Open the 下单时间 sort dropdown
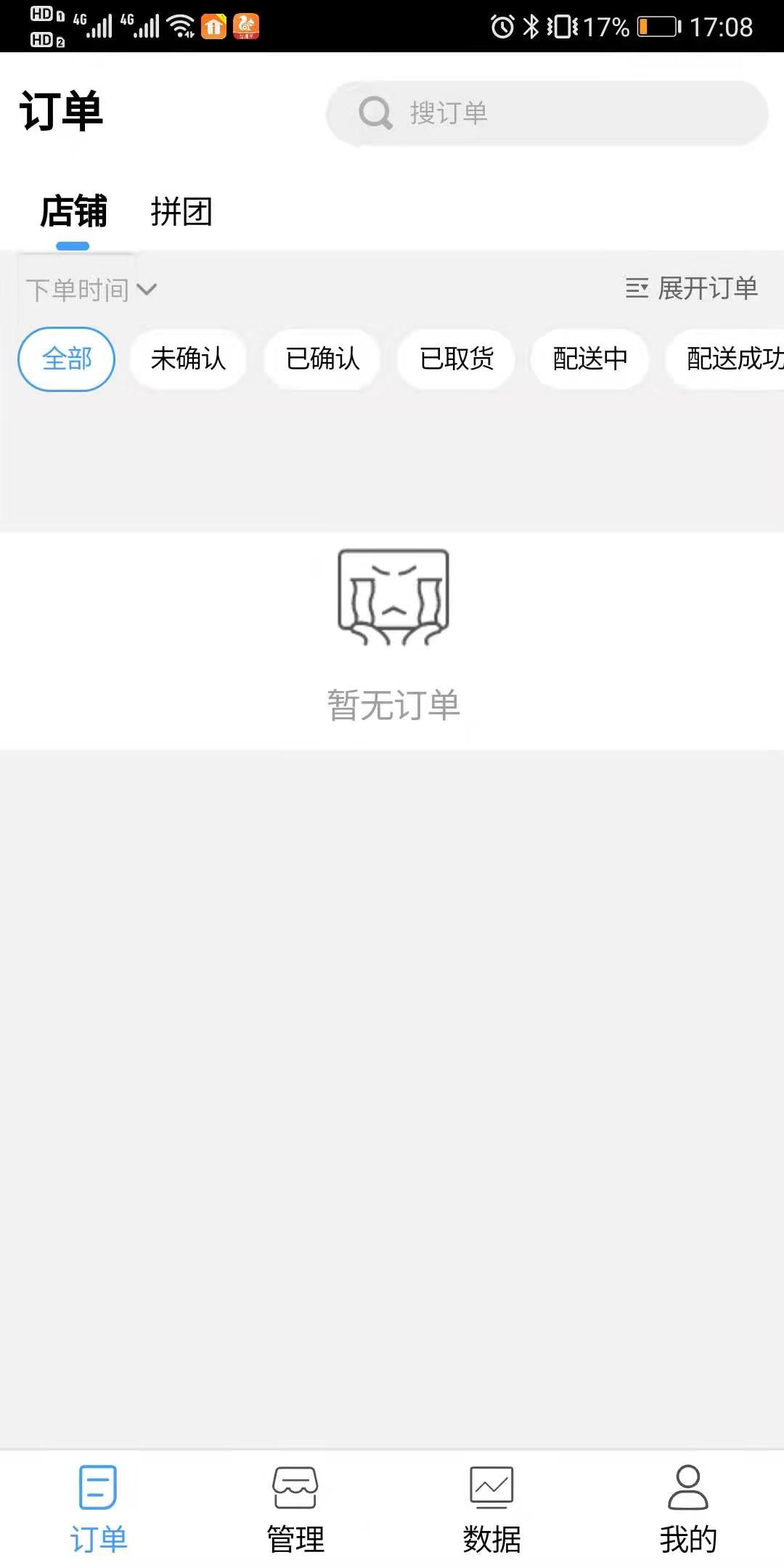Viewport: 784px width, 1568px height. (91, 290)
